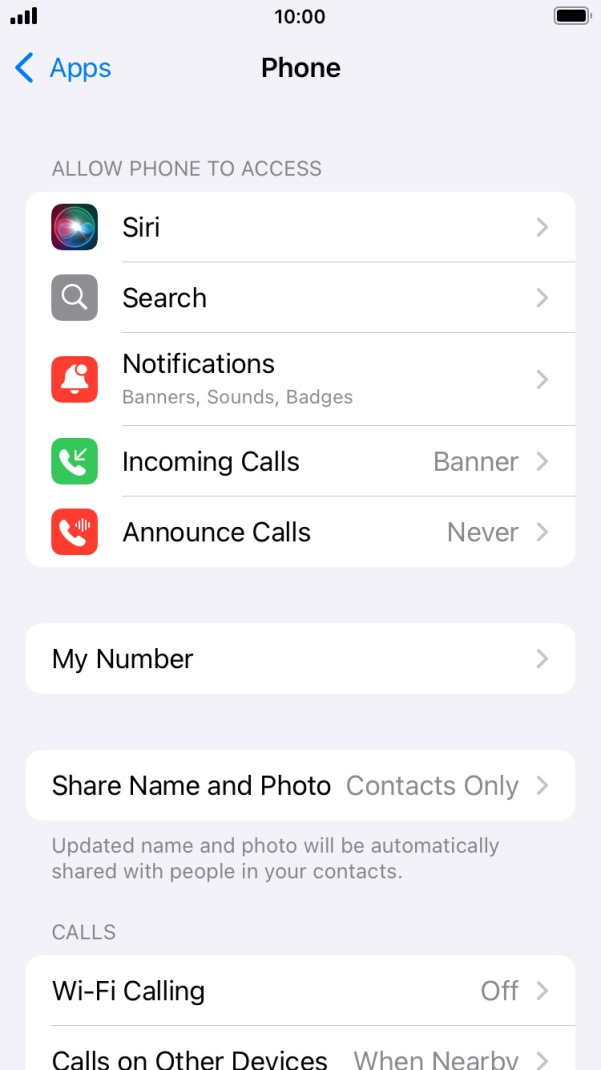The height and width of the screenshot is (1070, 601).
Task: Open Announce Calls options
Action: (x=300, y=532)
